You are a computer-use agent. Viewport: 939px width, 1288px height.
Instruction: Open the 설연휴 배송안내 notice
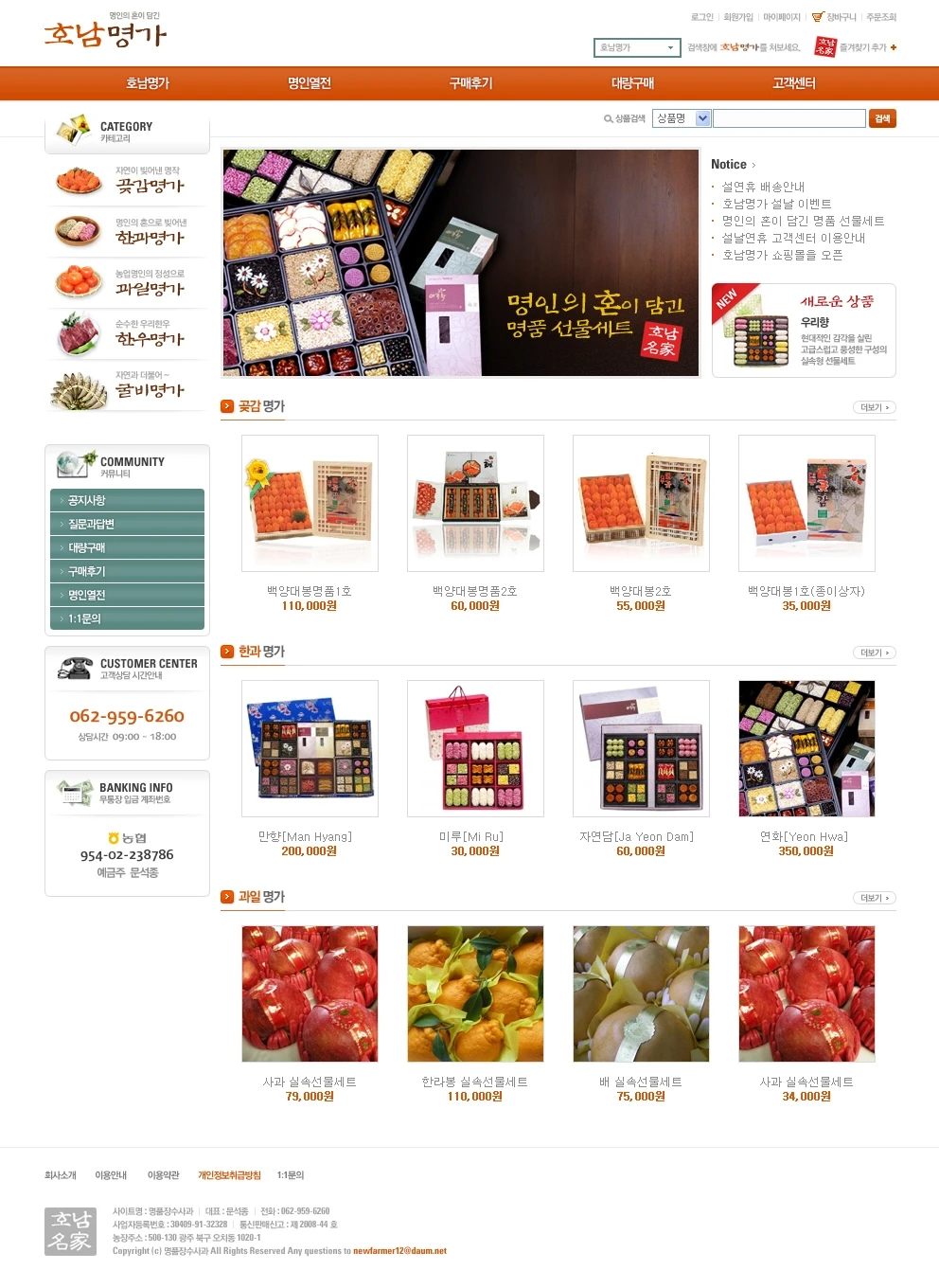point(763,188)
